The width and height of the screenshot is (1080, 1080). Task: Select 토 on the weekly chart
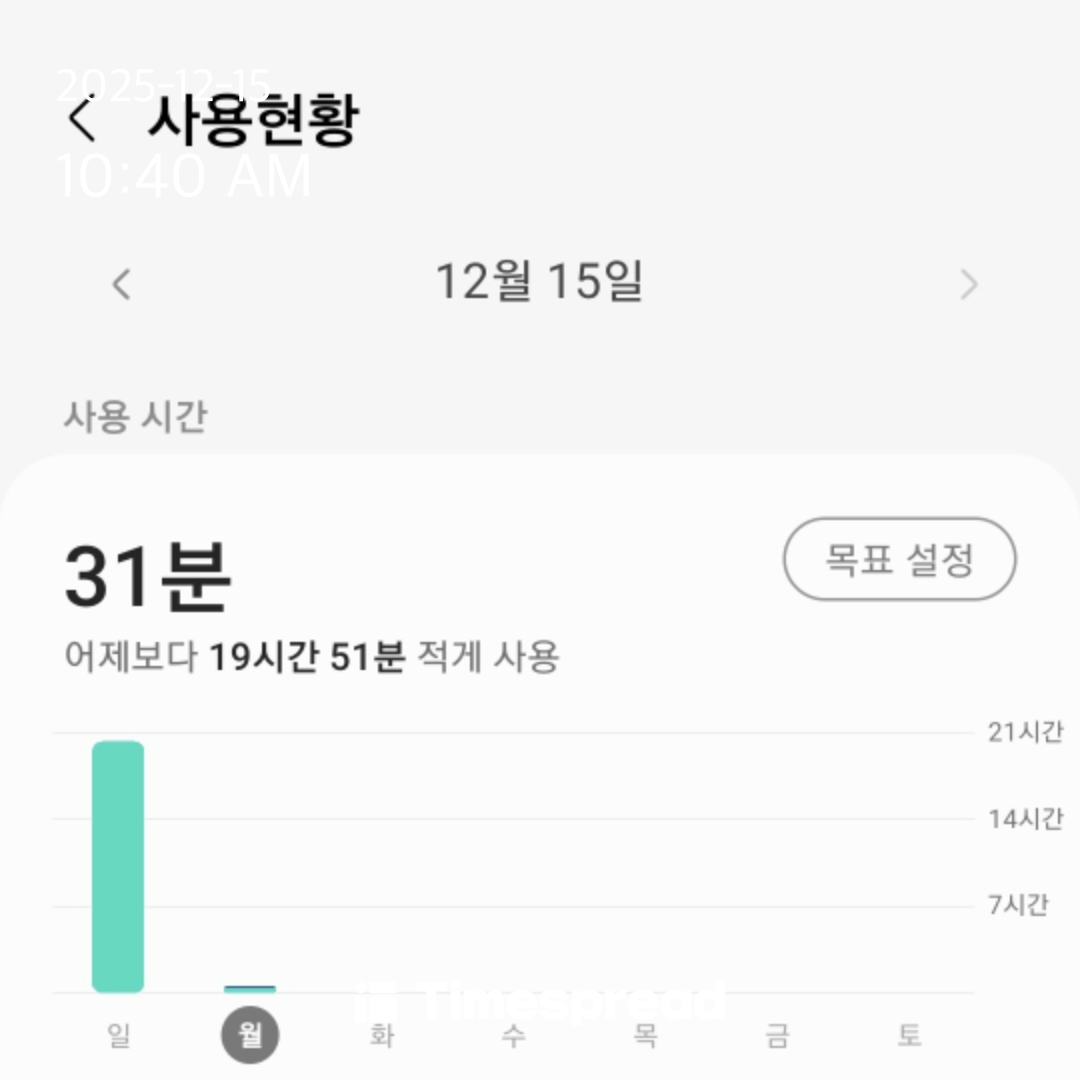908,1035
